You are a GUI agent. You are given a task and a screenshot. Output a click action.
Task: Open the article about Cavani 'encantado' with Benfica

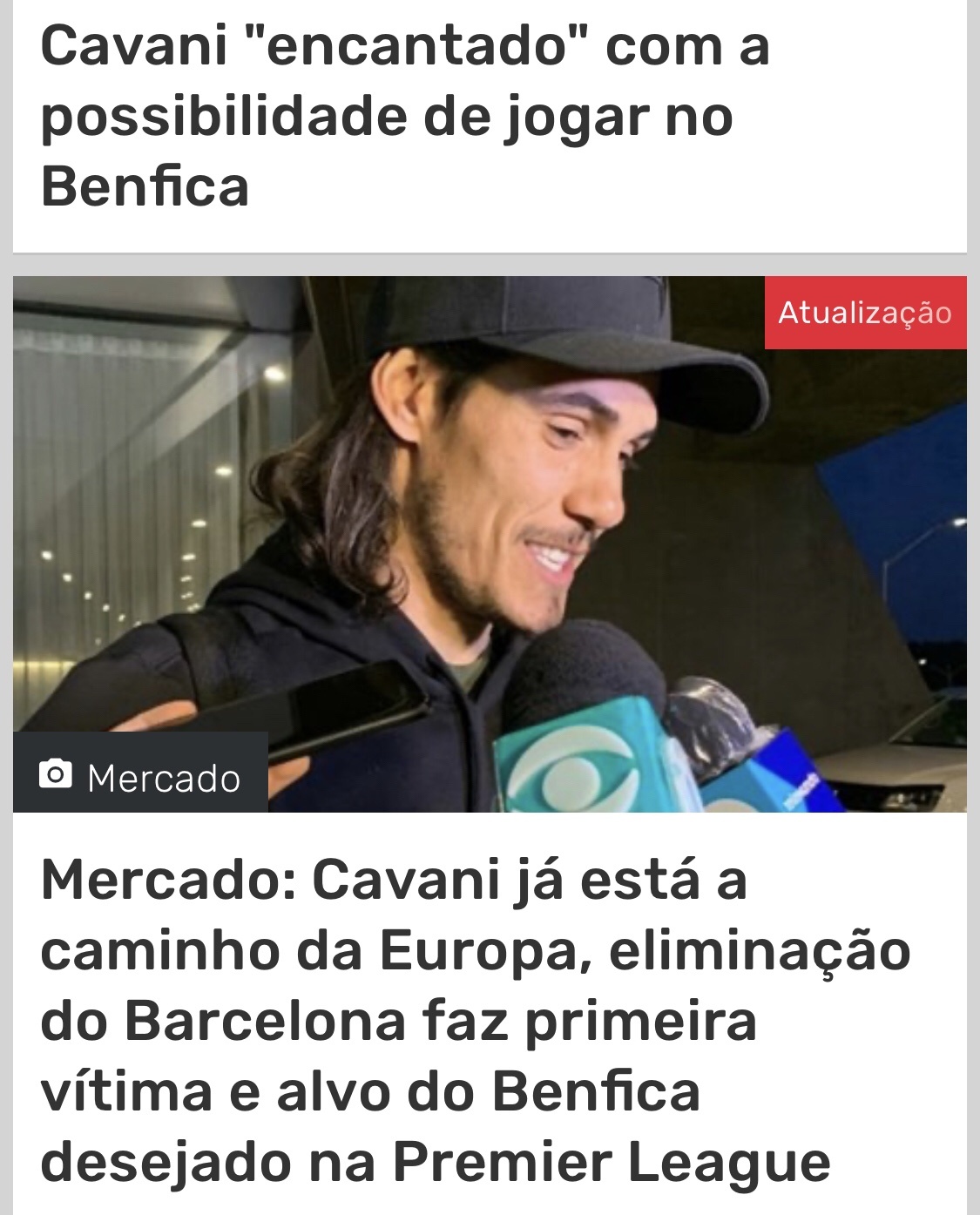point(405,118)
